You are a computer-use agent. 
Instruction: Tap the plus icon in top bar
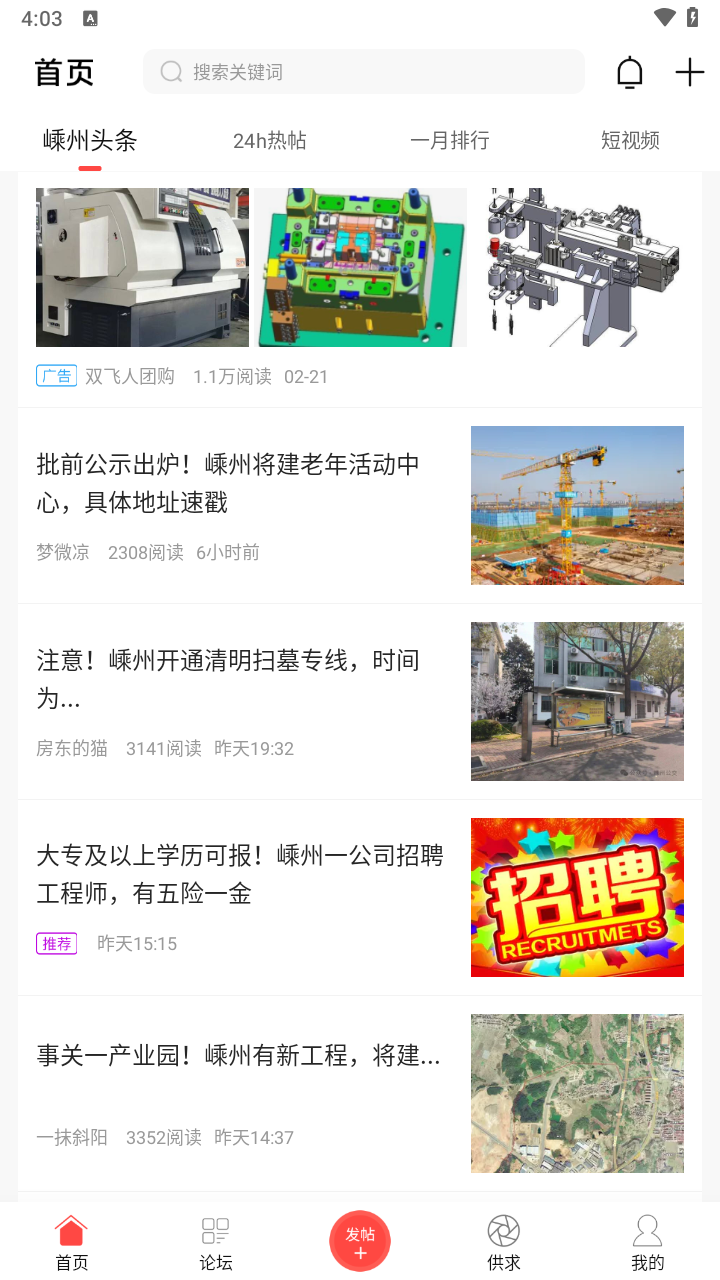690,72
